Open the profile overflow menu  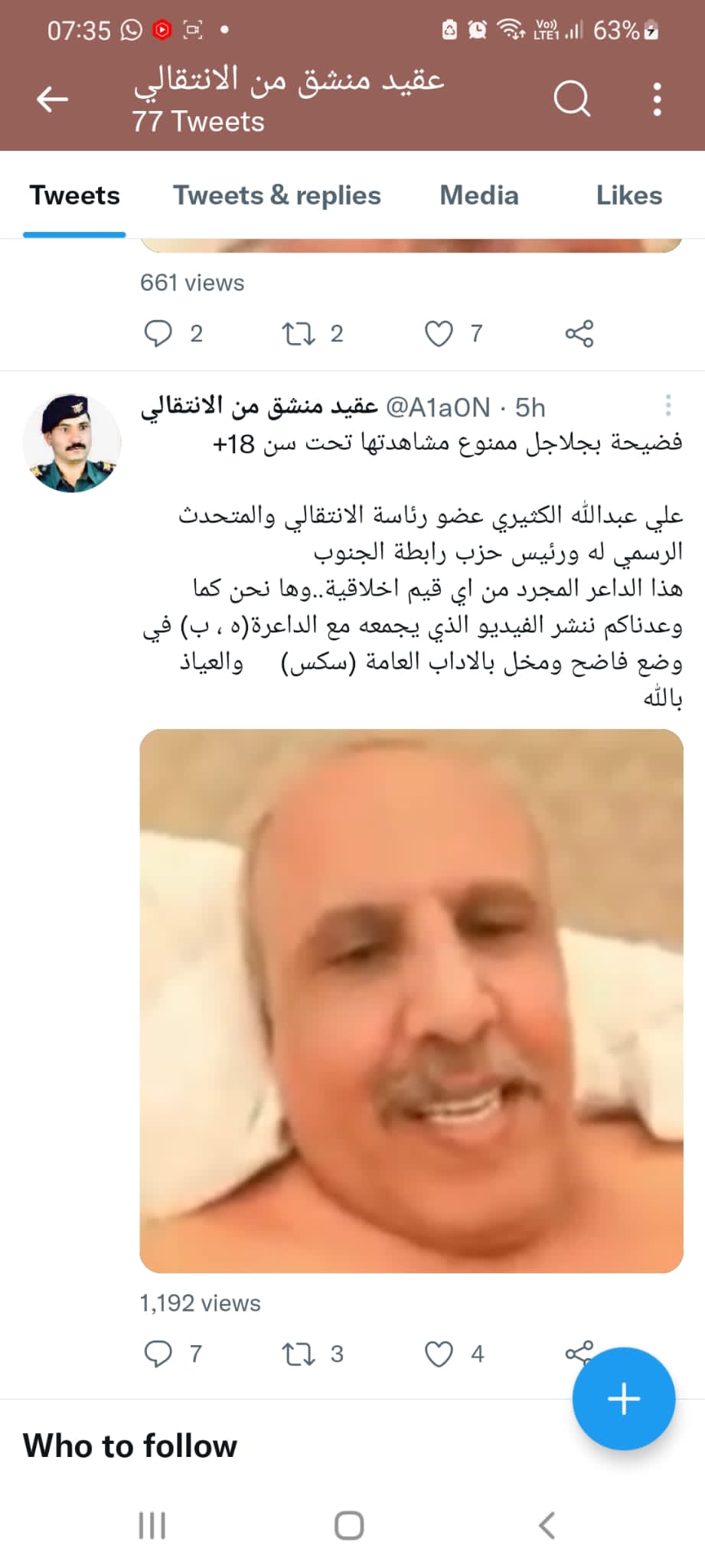657,100
